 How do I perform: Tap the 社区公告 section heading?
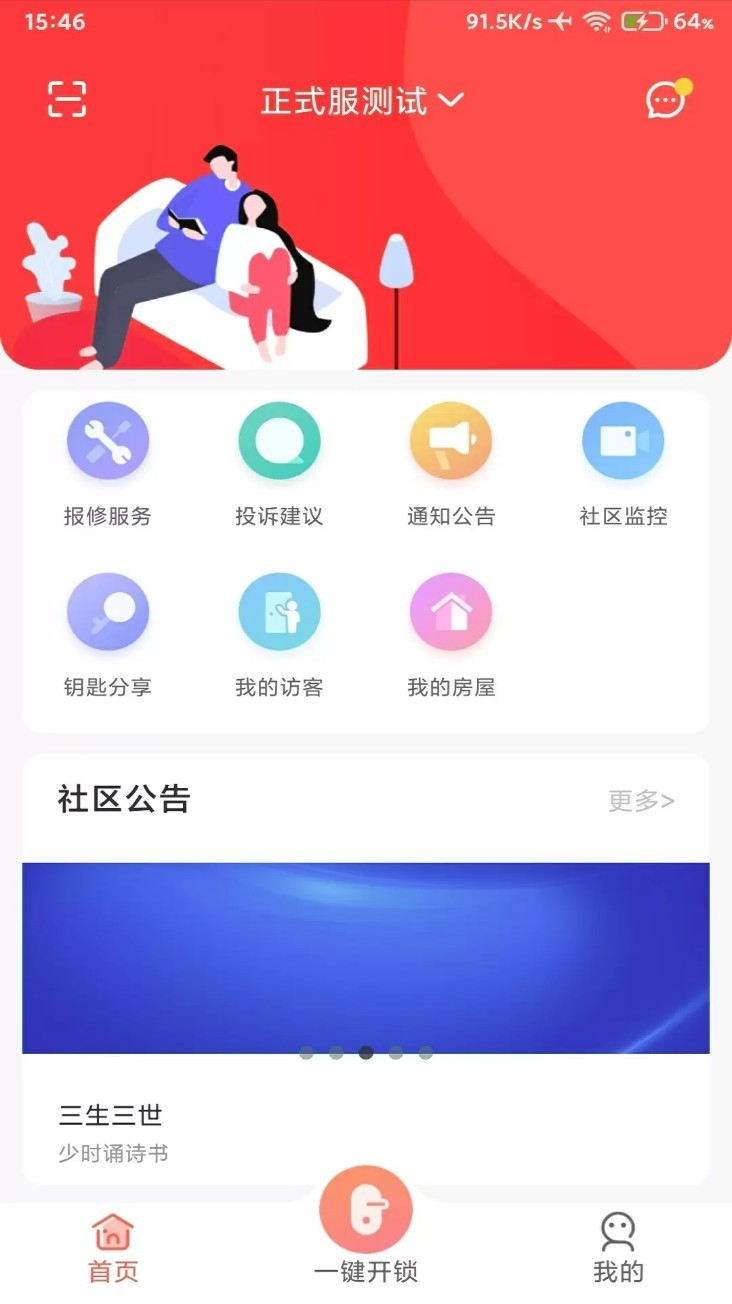pyautogui.click(x=121, y=800)
